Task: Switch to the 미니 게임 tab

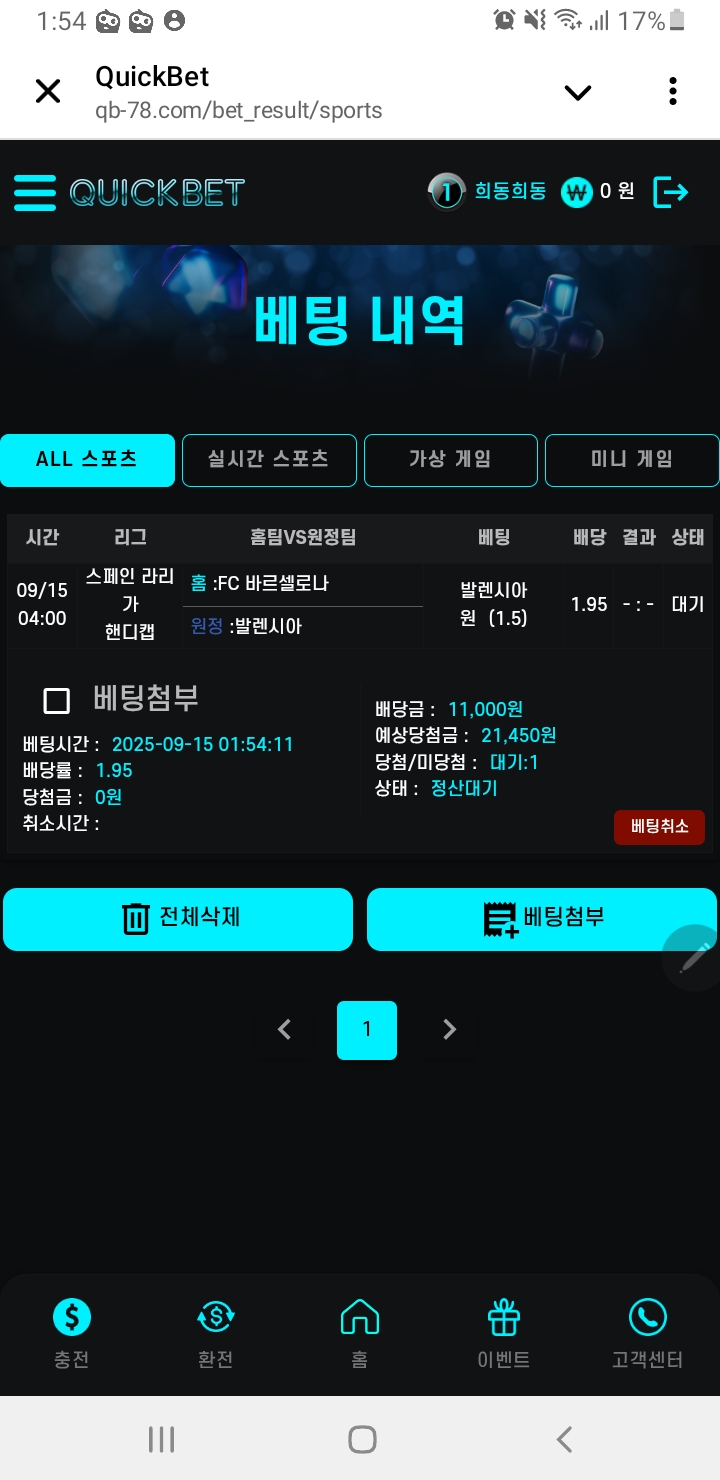Action: 631,460
